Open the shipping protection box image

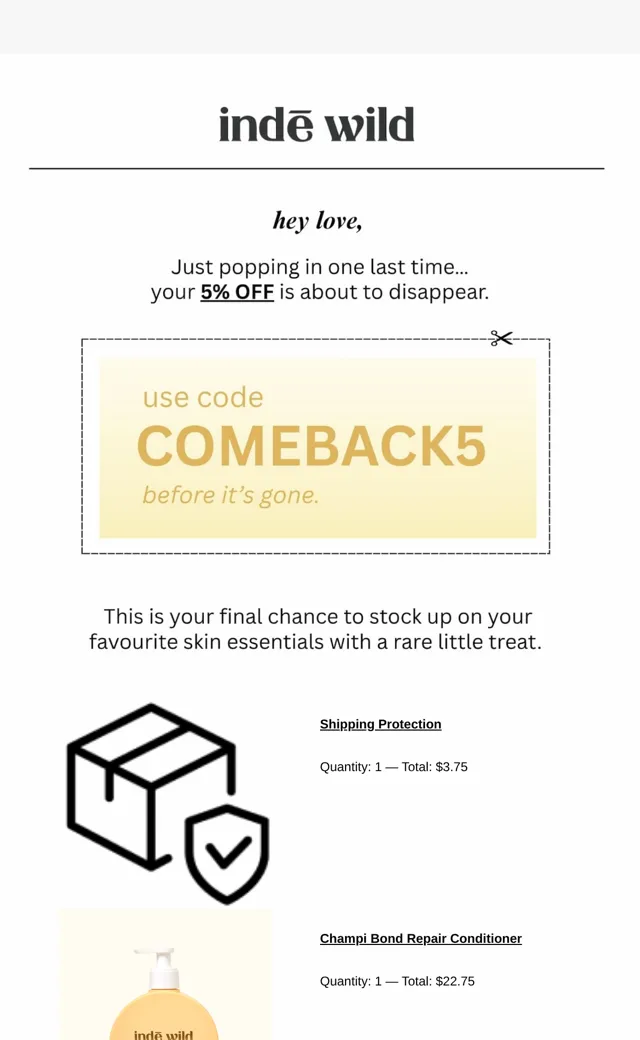pyautogui.click(x=168, y=803)
